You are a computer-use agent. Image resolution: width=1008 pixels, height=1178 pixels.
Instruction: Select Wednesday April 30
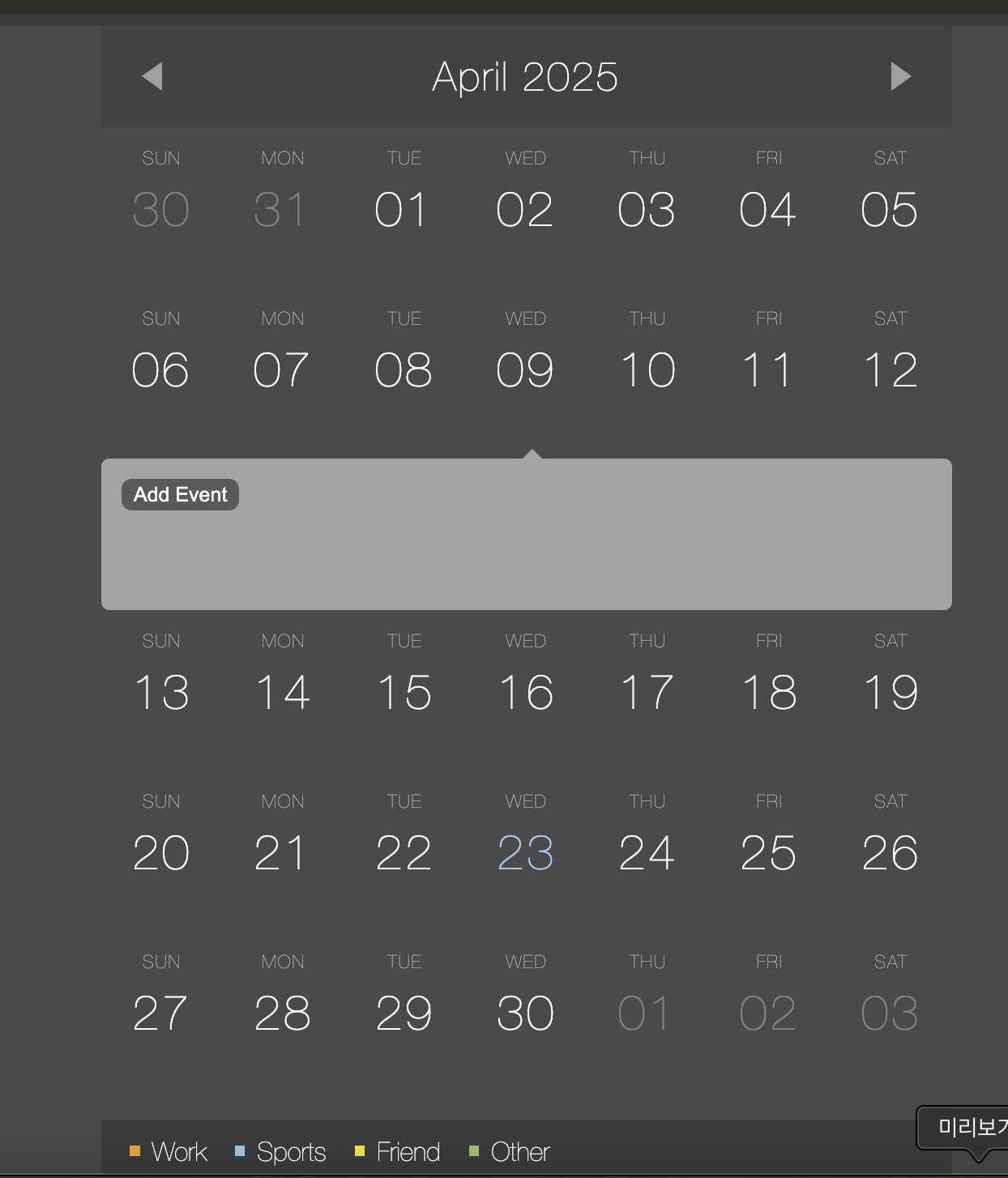pos(525,1013)
